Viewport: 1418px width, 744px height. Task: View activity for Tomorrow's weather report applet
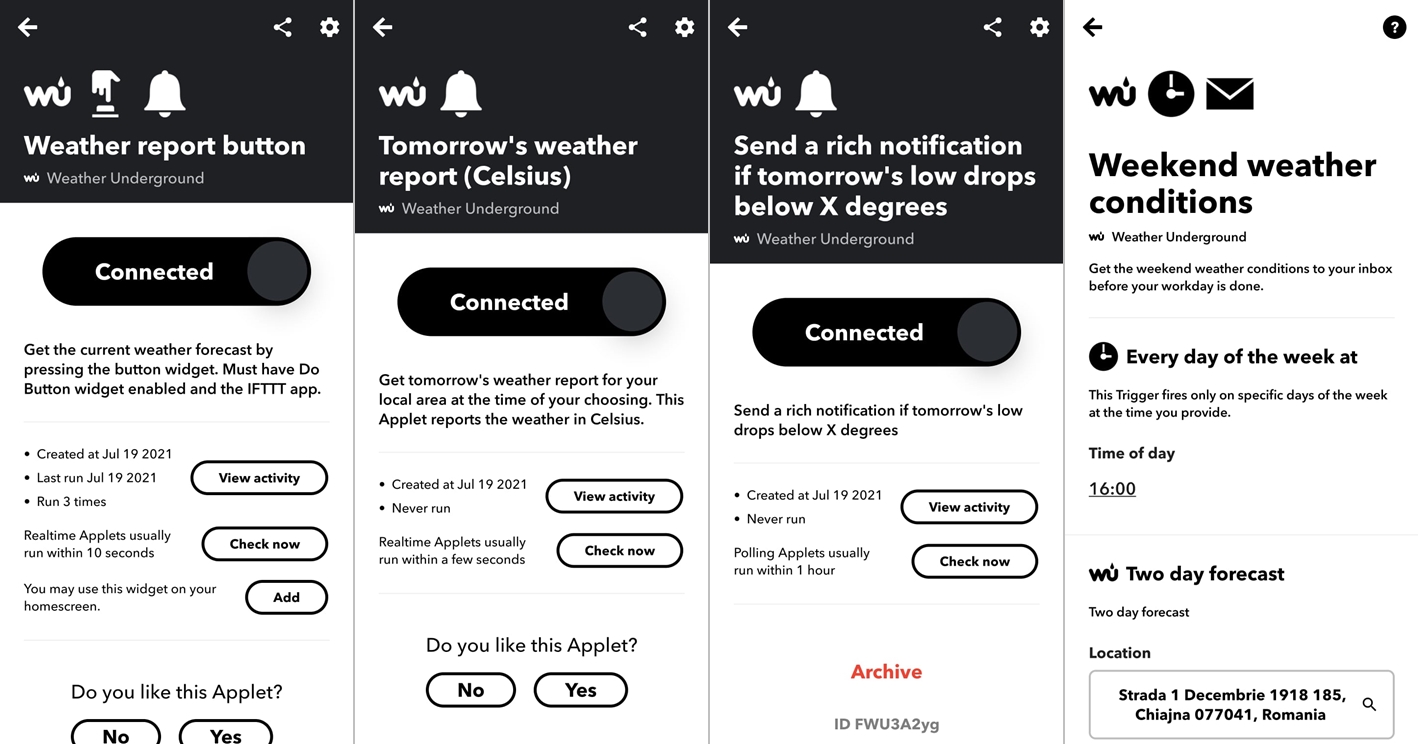(x=614, y=496)
